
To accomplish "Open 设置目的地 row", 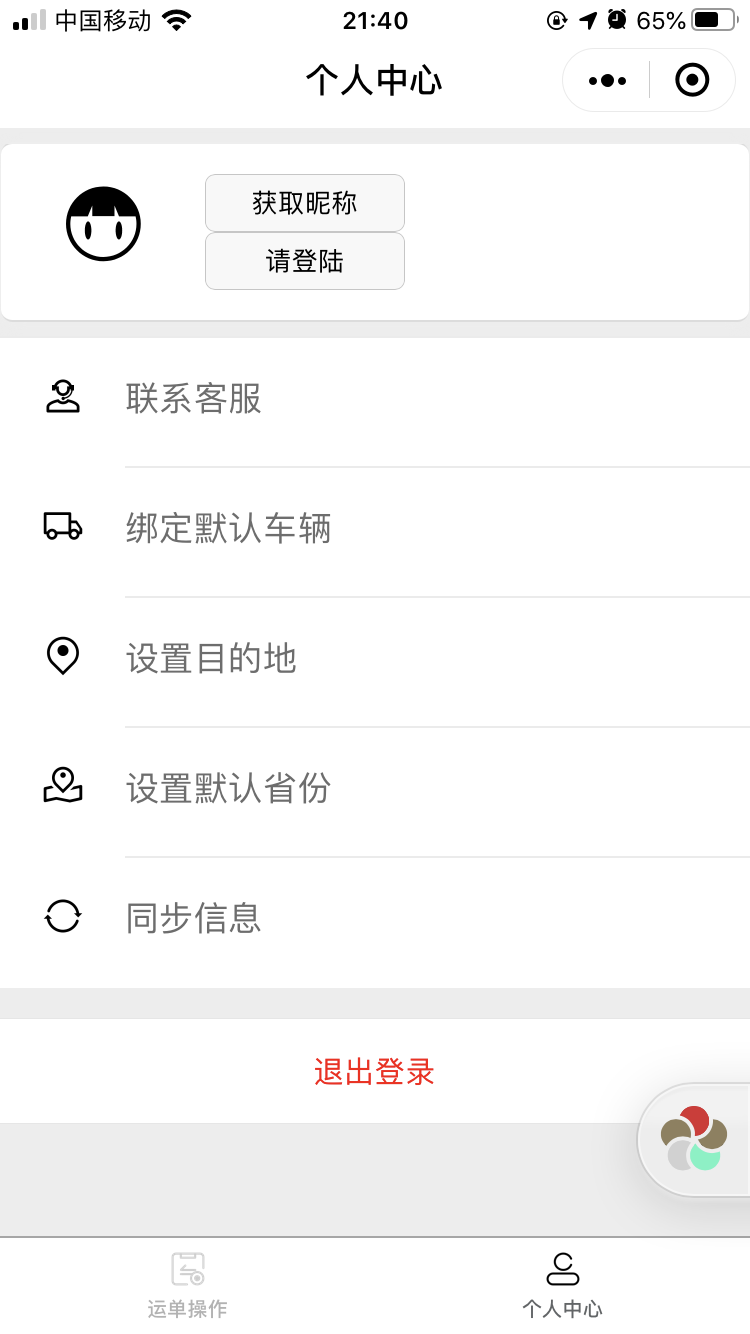I will 375,657.
